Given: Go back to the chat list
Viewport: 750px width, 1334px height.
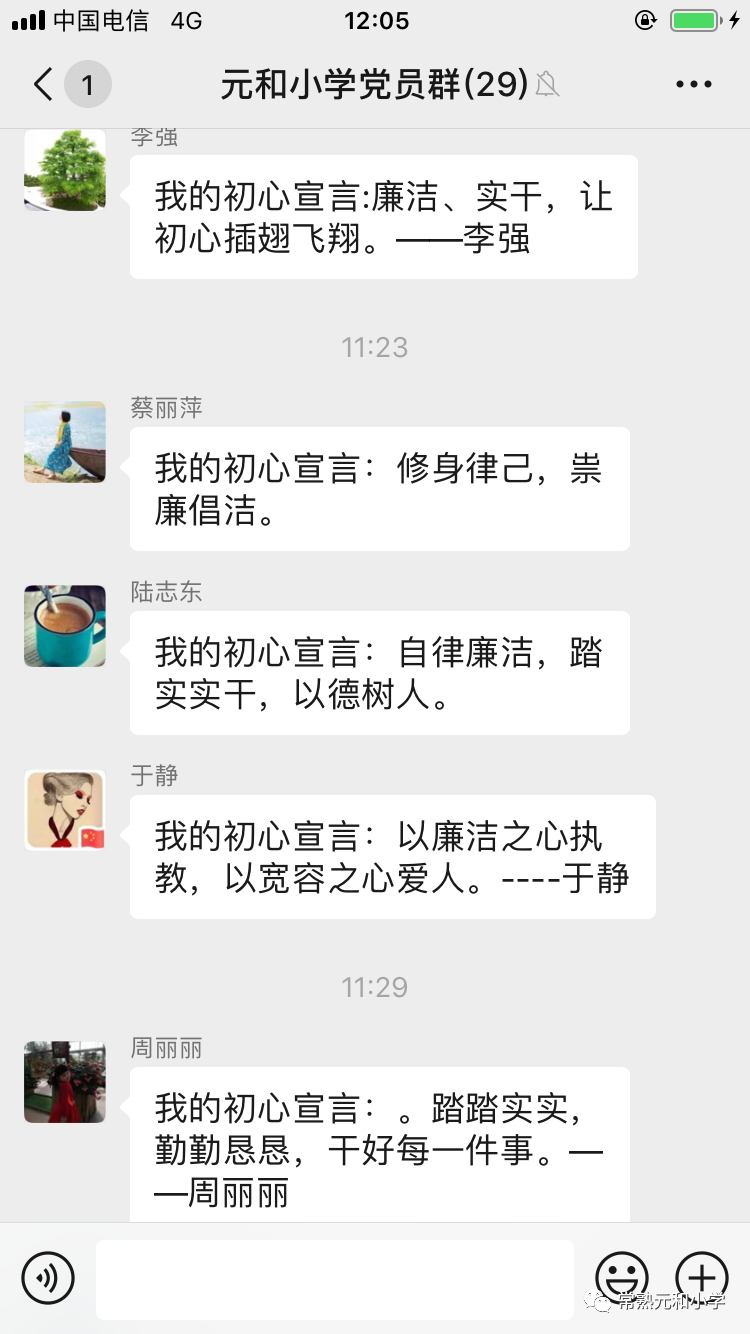Looking at the screenshot, I should 44,85.
